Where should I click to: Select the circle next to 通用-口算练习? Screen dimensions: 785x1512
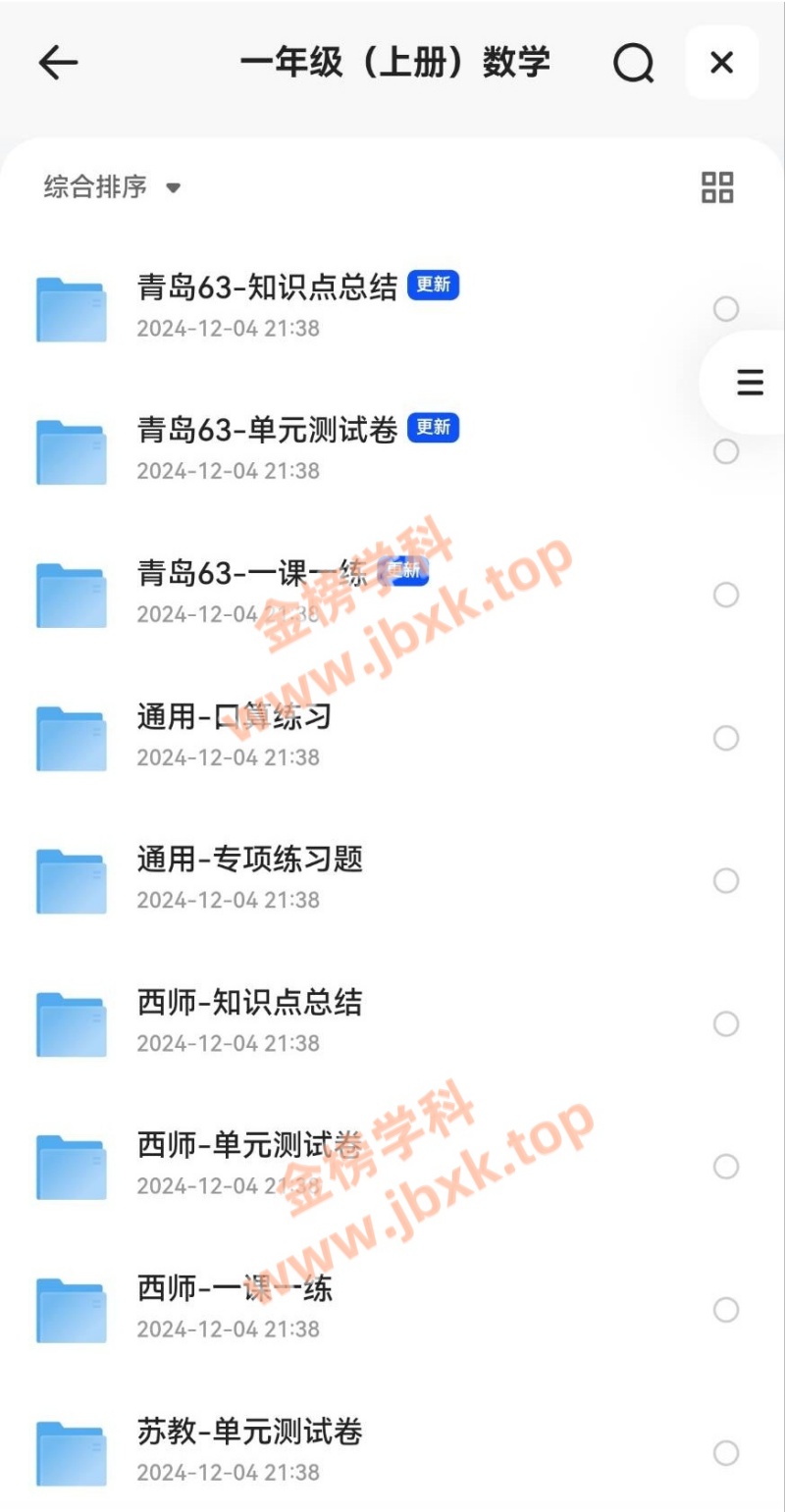tap(726, 738)
